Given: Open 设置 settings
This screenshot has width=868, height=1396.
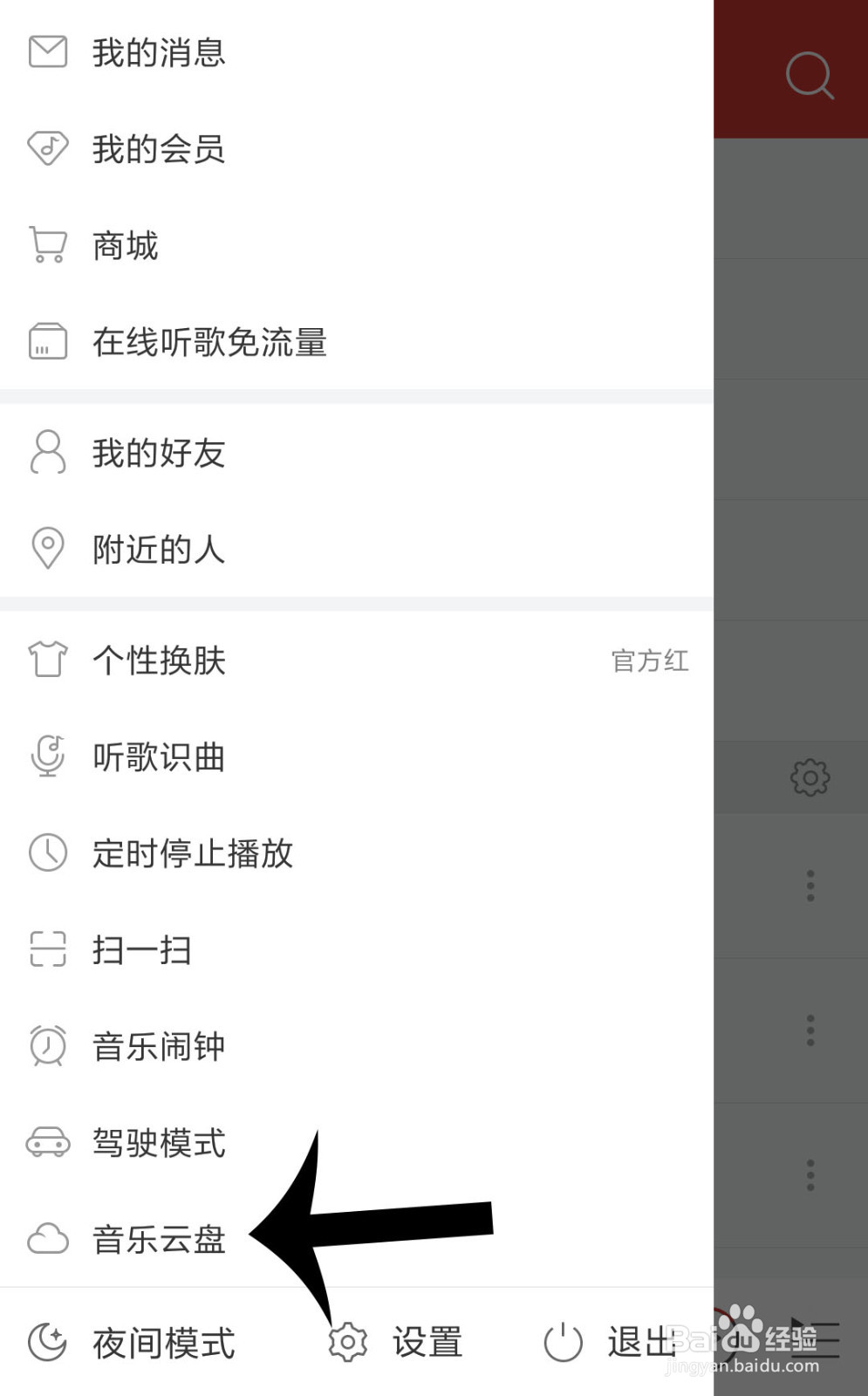Looking at the screenshot, I should (396, 1343).
